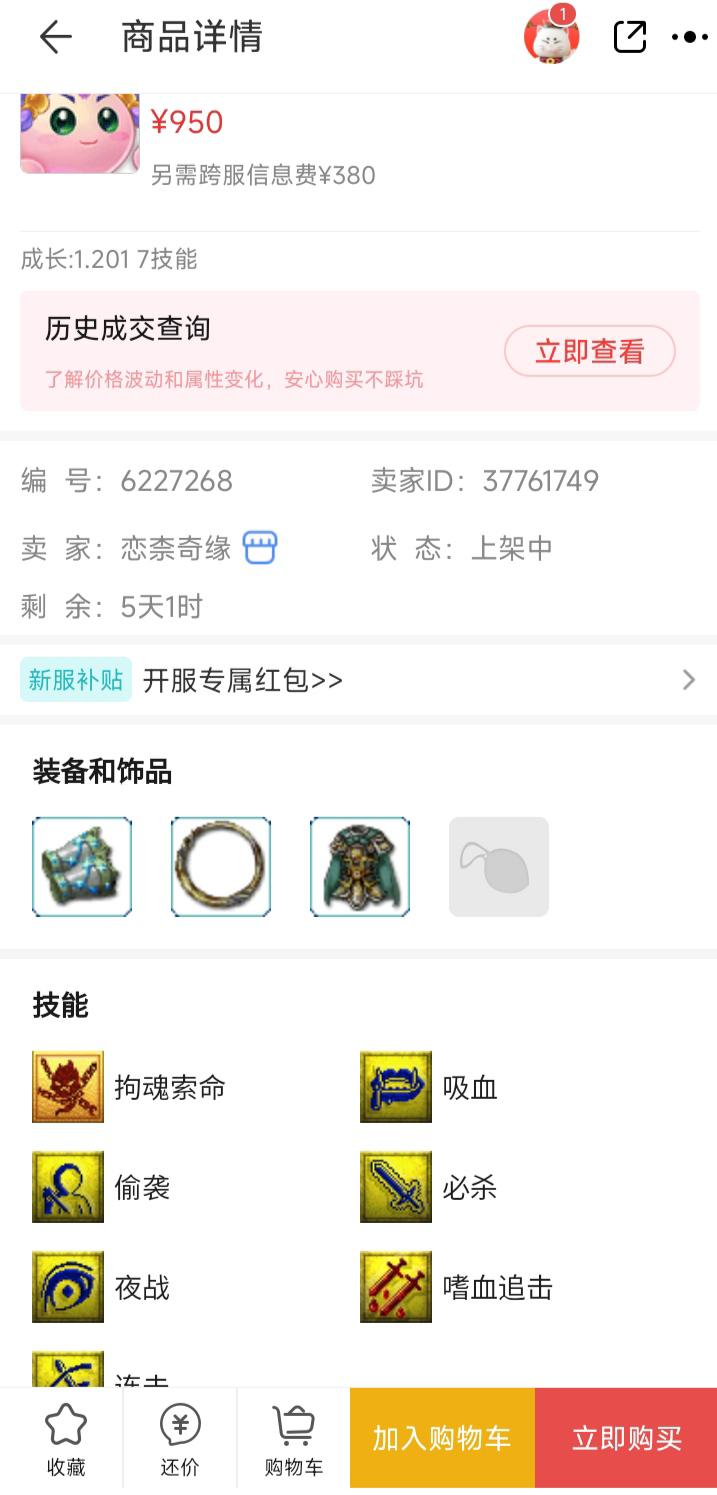Tap 立即购买 to buy now

click(x=626, y=1439)
